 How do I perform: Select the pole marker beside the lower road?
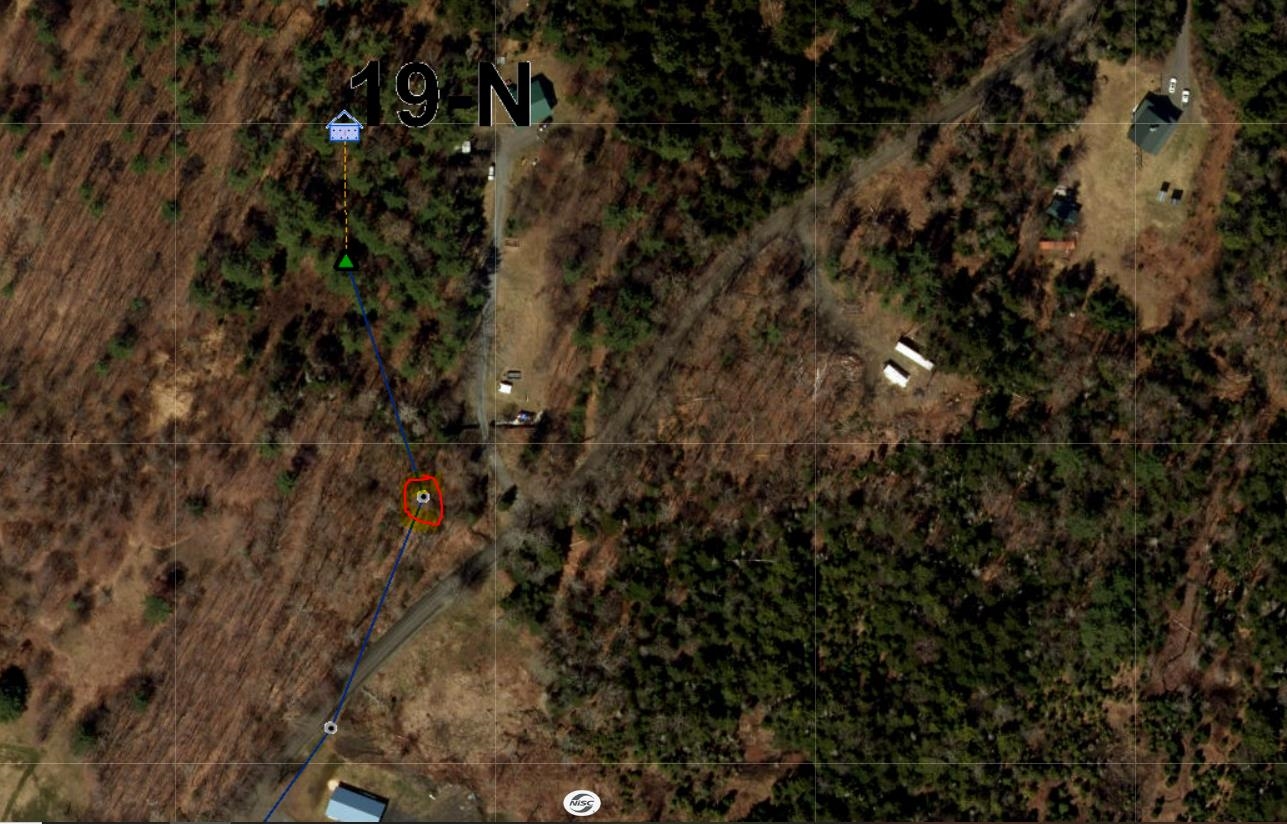[x=331, y=727]
